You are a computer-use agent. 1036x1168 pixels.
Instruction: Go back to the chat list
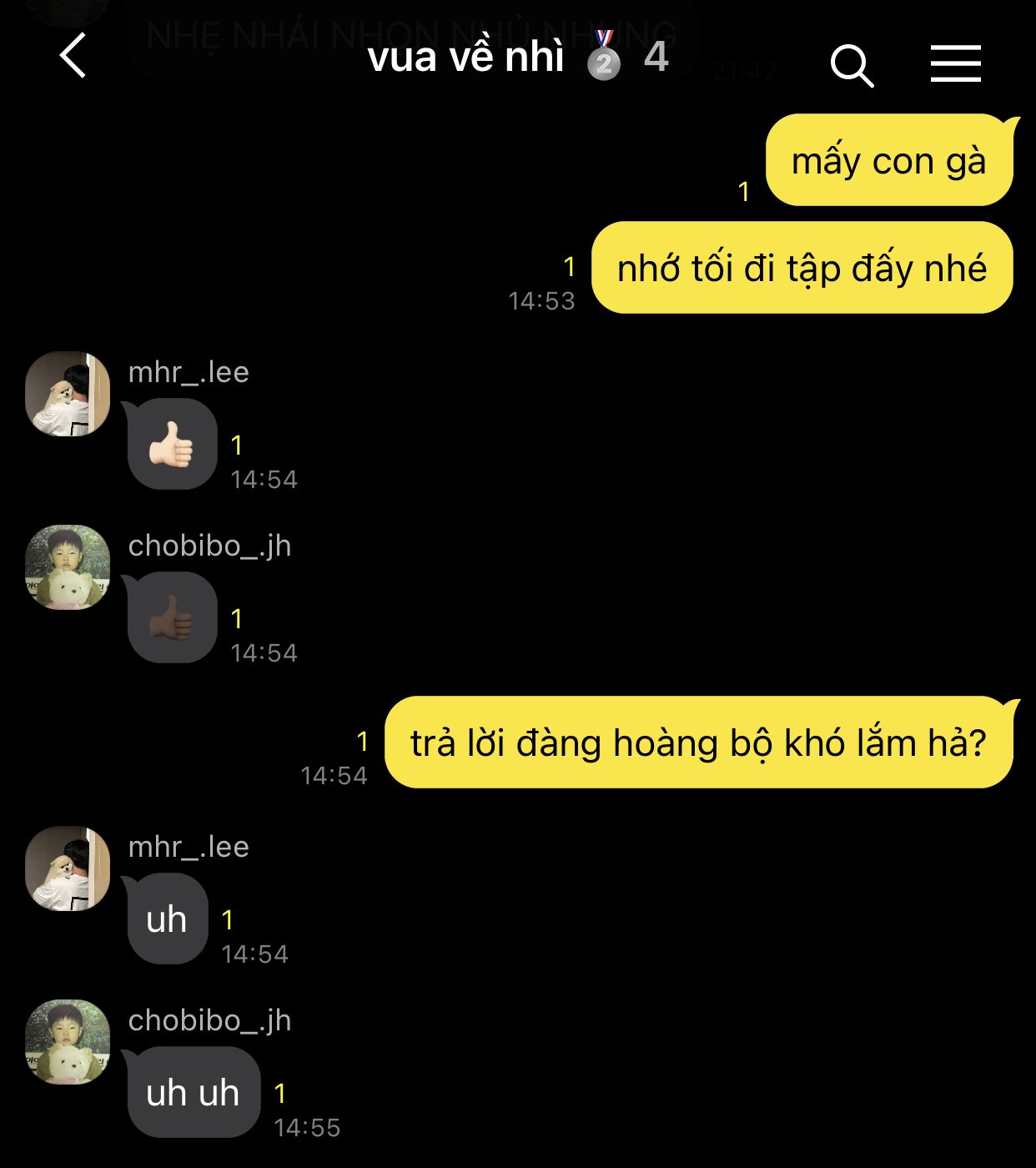[x=73, y=57]
